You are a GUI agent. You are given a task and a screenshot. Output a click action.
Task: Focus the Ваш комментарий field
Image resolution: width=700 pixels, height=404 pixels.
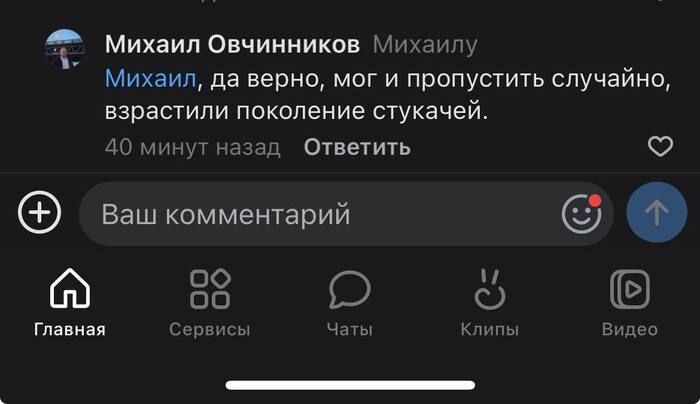[x=320, y=213]
